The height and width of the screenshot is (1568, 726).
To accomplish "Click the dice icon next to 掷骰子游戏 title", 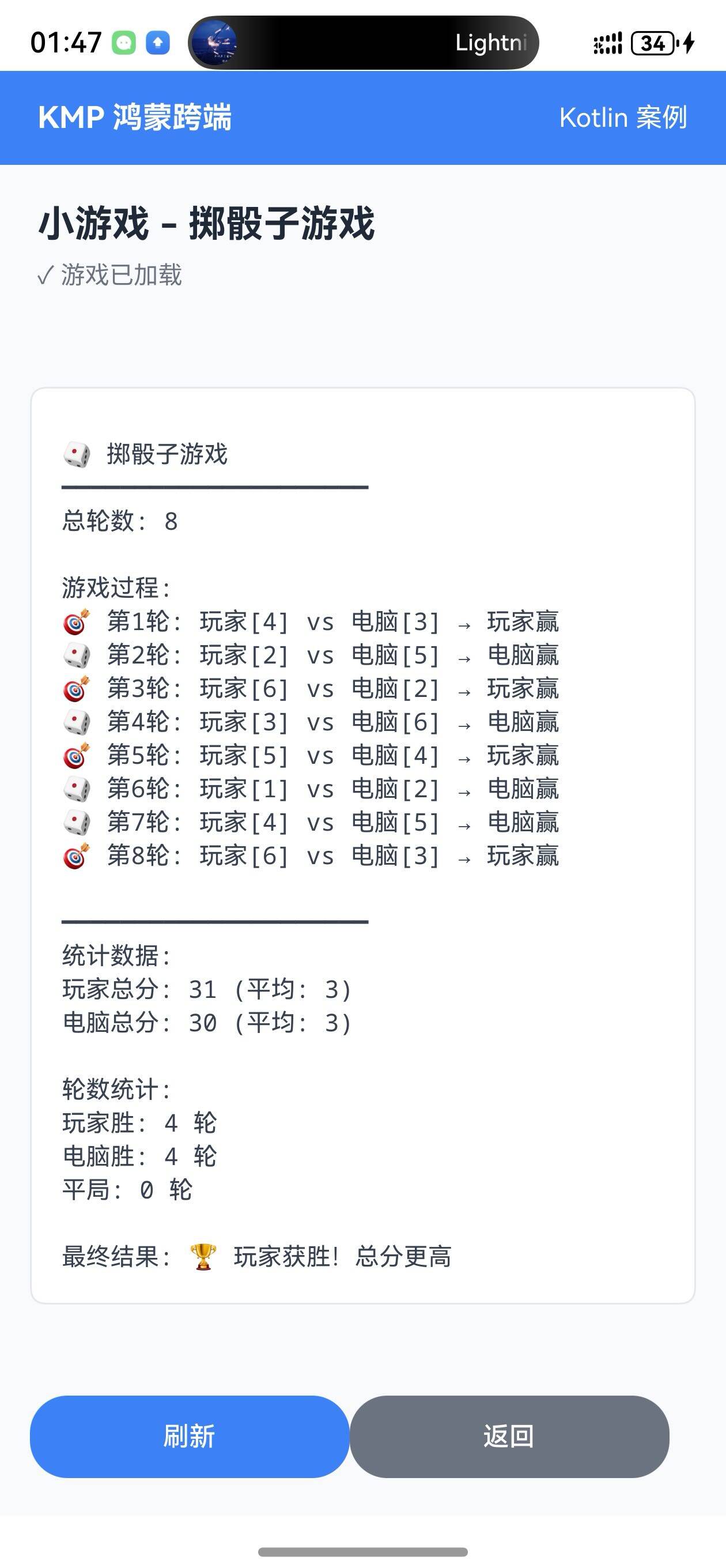I will point(75,454).
